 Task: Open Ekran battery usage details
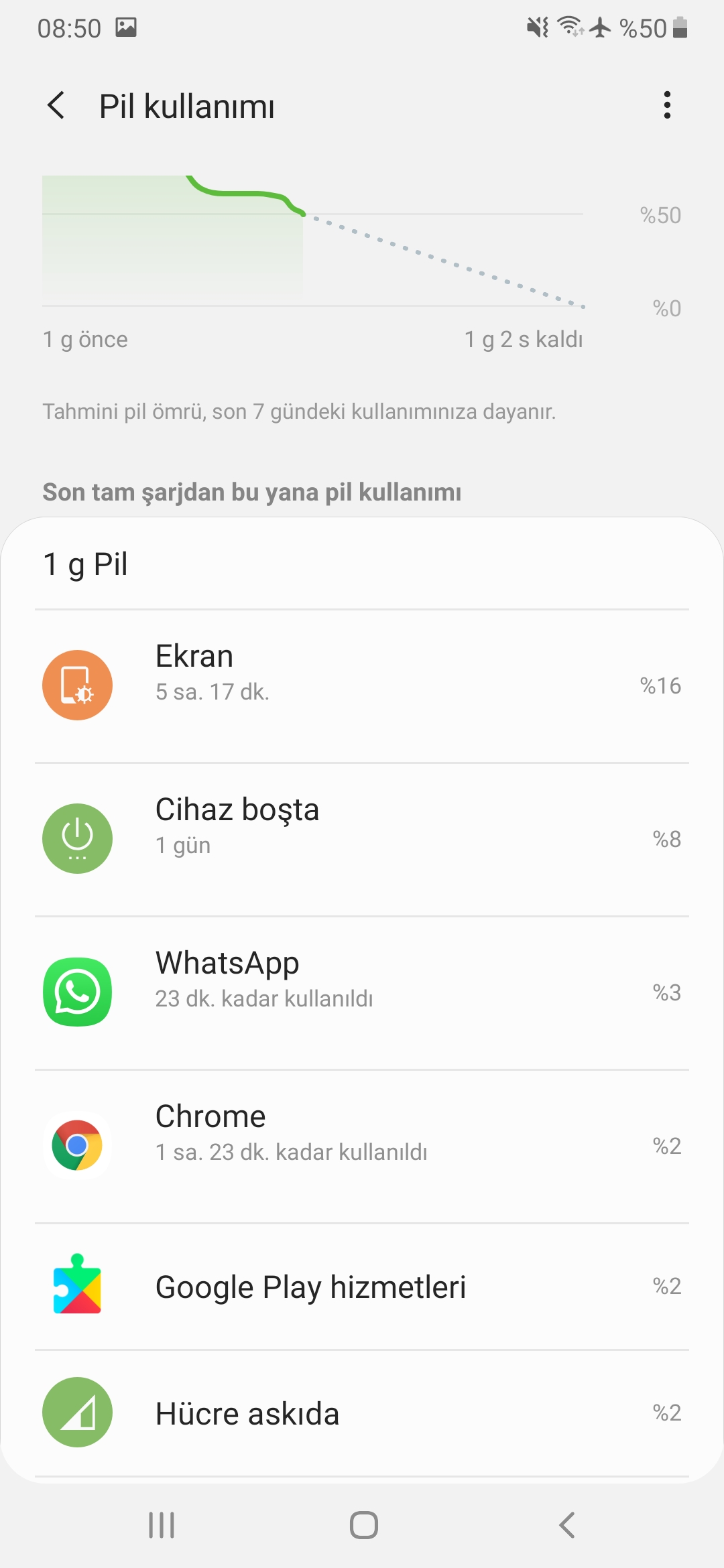pos(362,686)
